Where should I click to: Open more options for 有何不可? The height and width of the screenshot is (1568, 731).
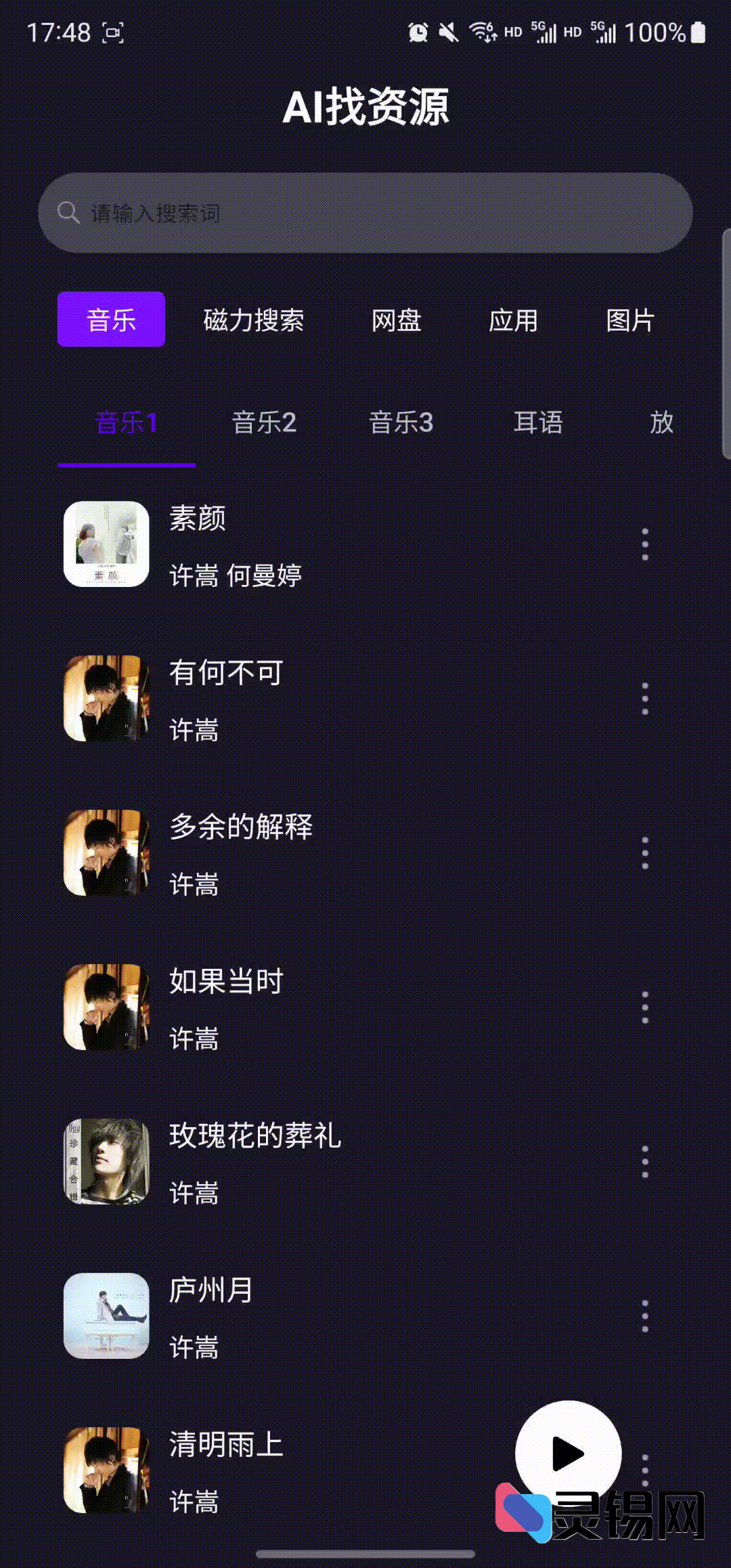[645, 699]
